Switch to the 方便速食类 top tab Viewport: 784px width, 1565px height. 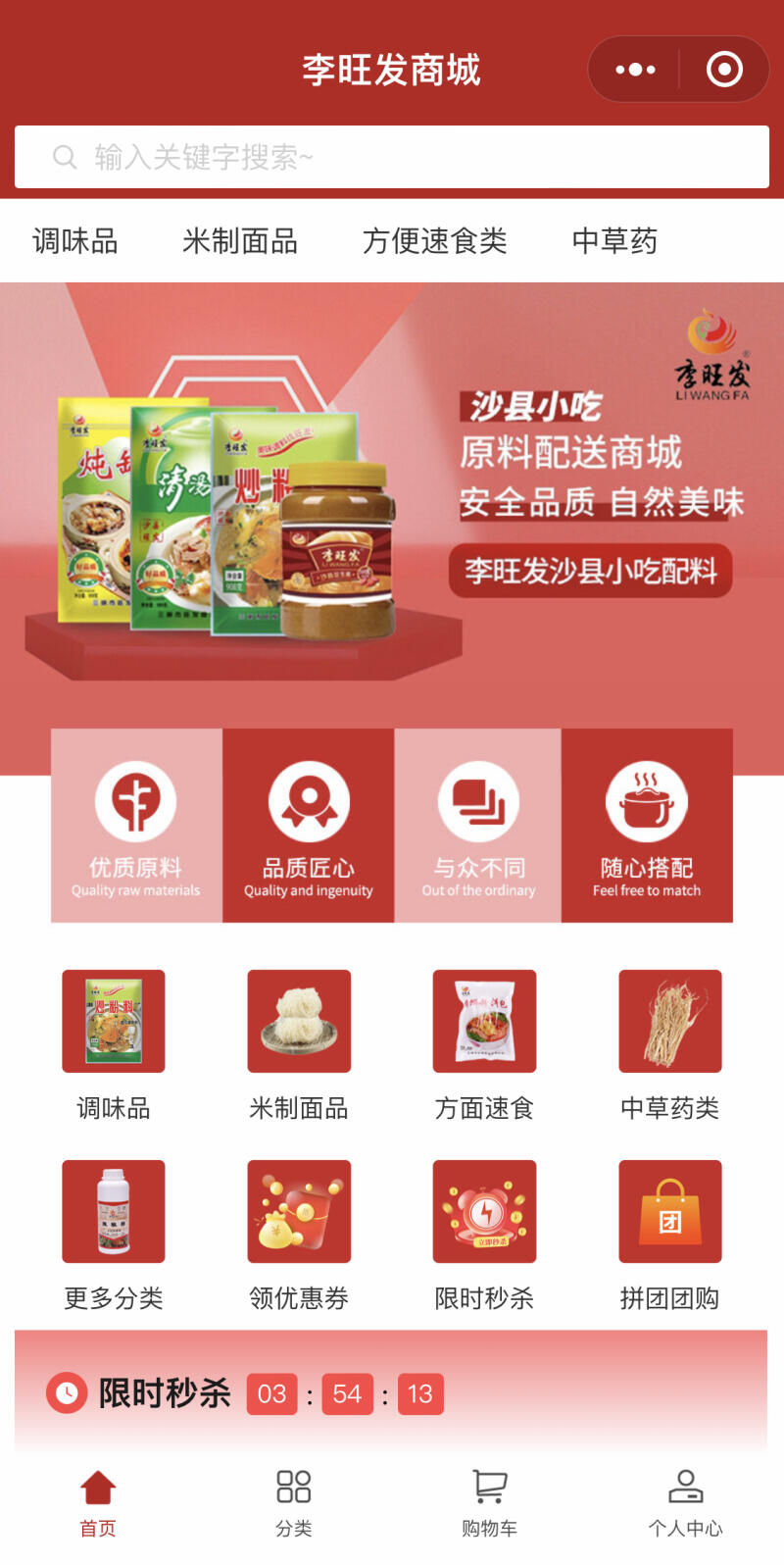point(434,241)
